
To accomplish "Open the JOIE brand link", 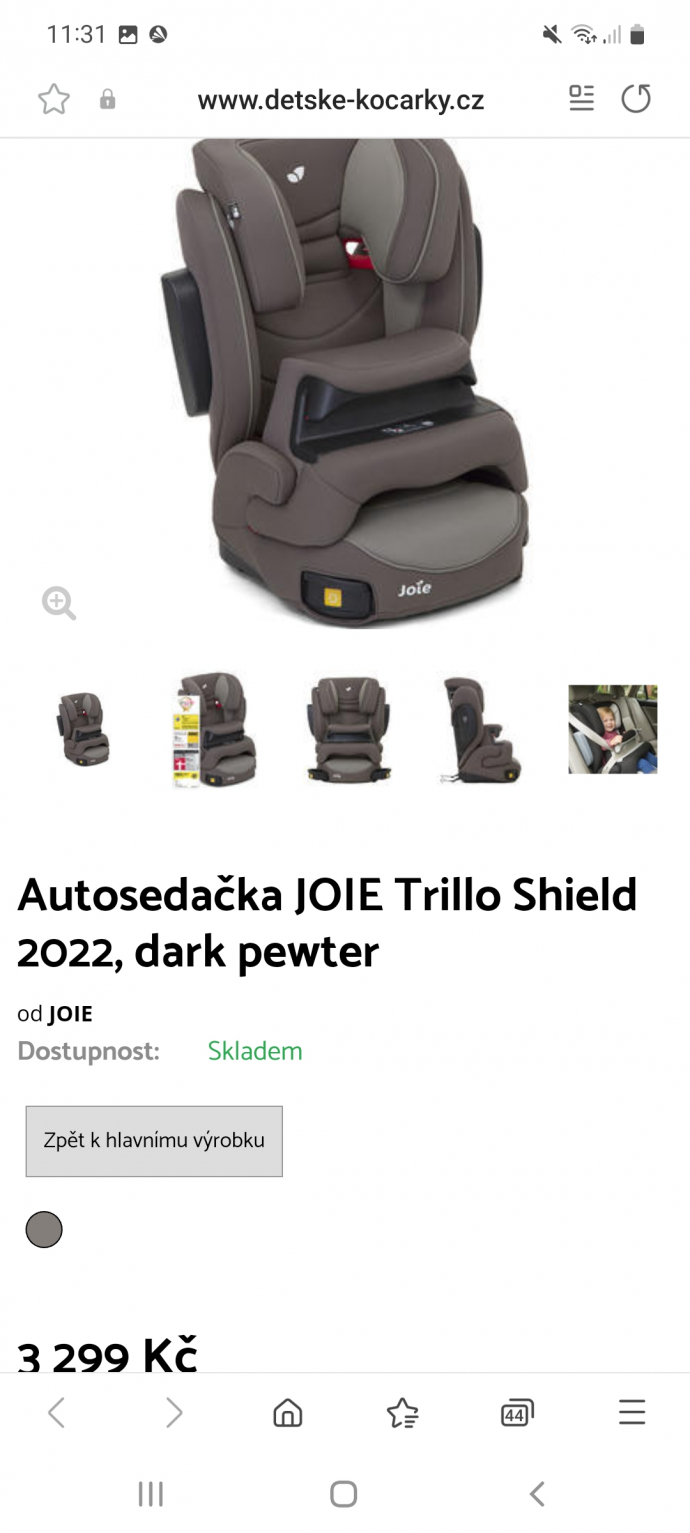I will [70, 1014].
